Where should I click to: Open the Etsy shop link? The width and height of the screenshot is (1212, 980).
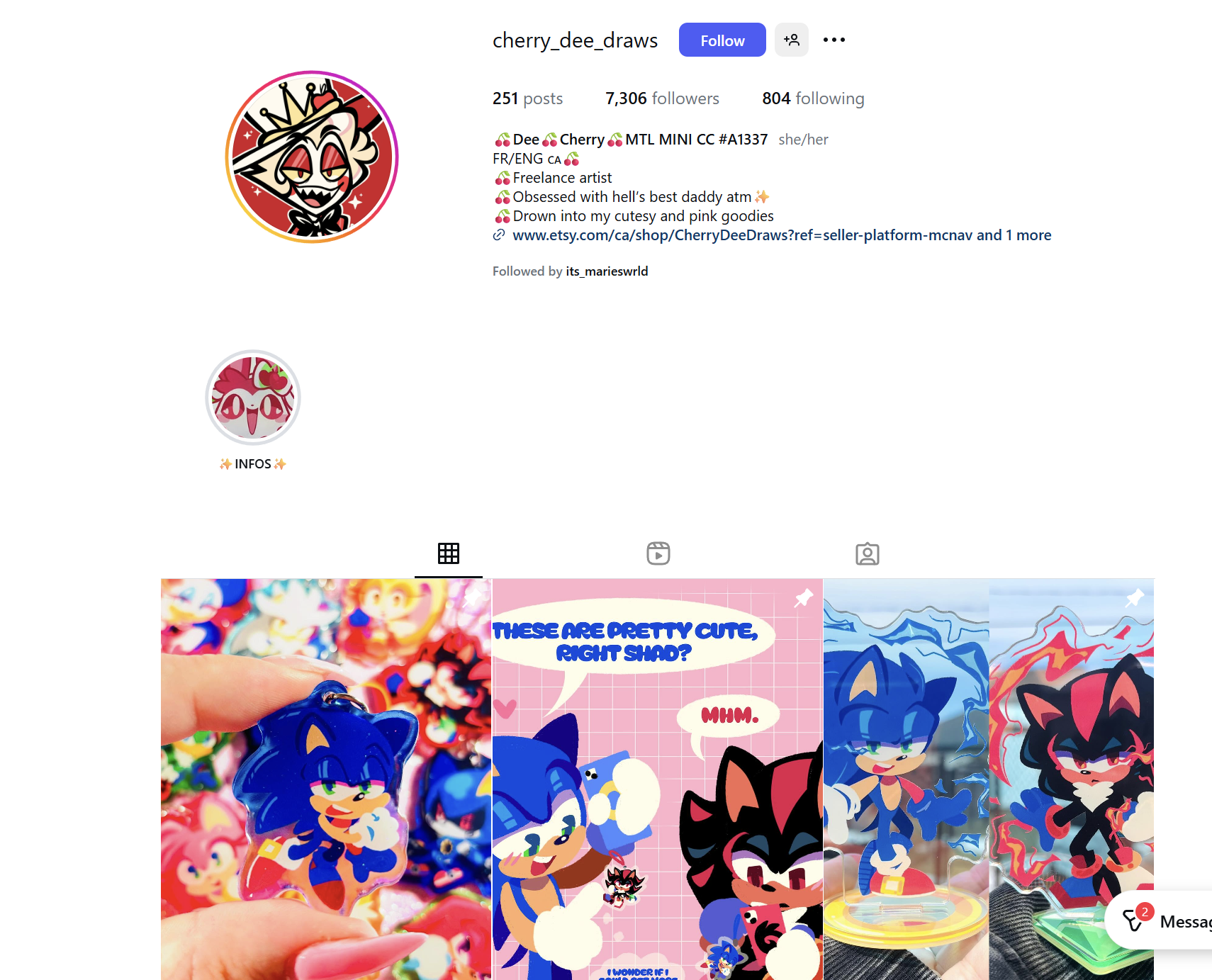(x=741, y=235)
